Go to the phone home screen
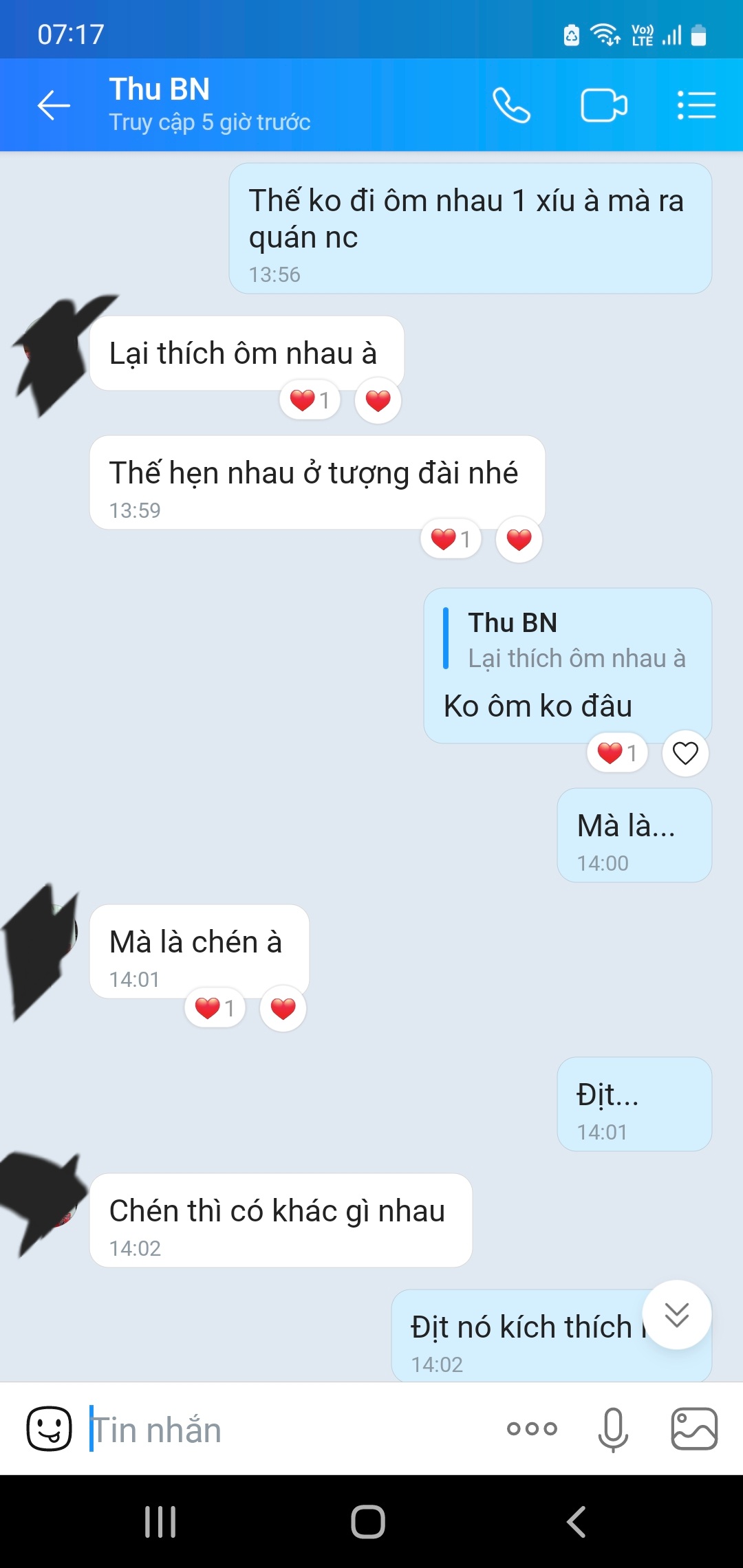The image size is (743, 1568). pyautogui.click(x=368, y=1521)
